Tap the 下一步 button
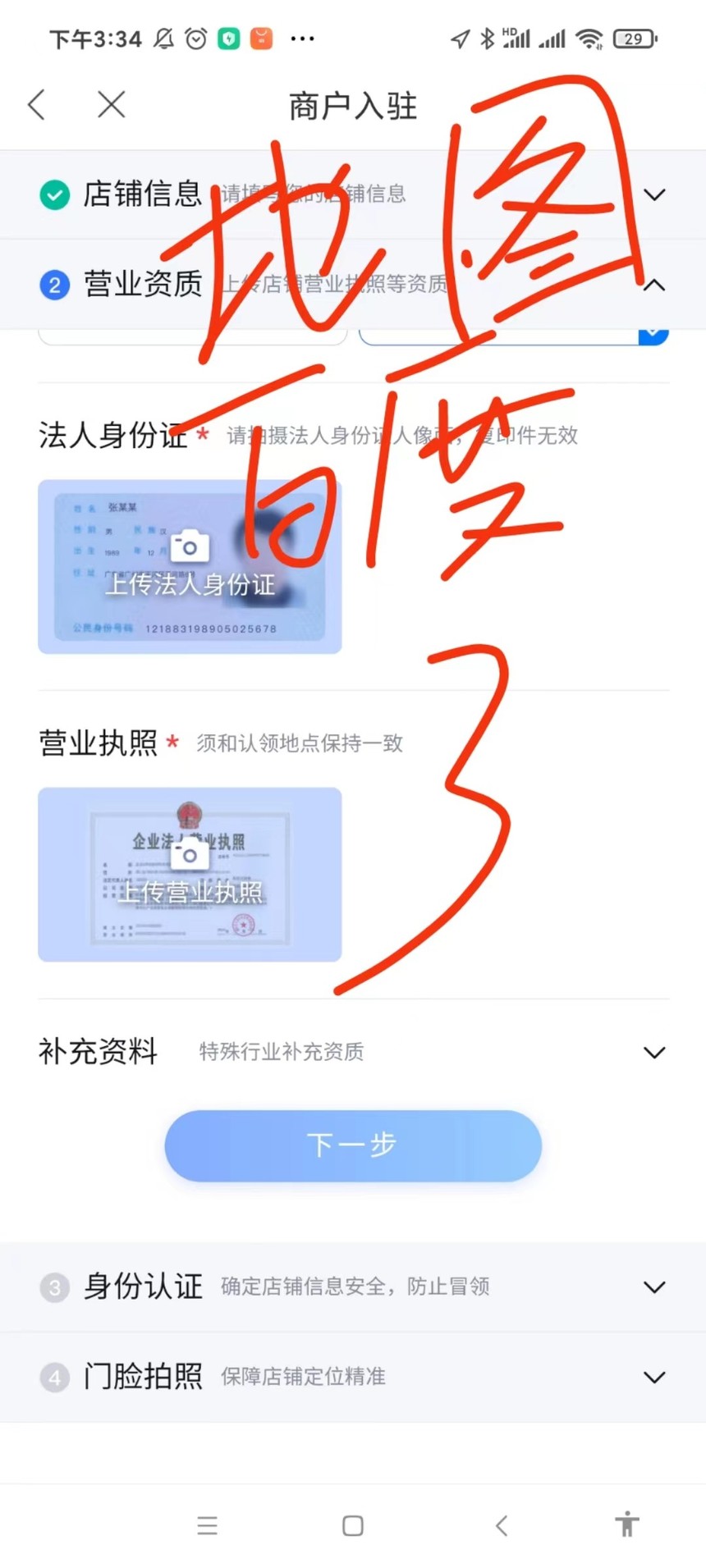706x1568 pixels. point(353,1145)
